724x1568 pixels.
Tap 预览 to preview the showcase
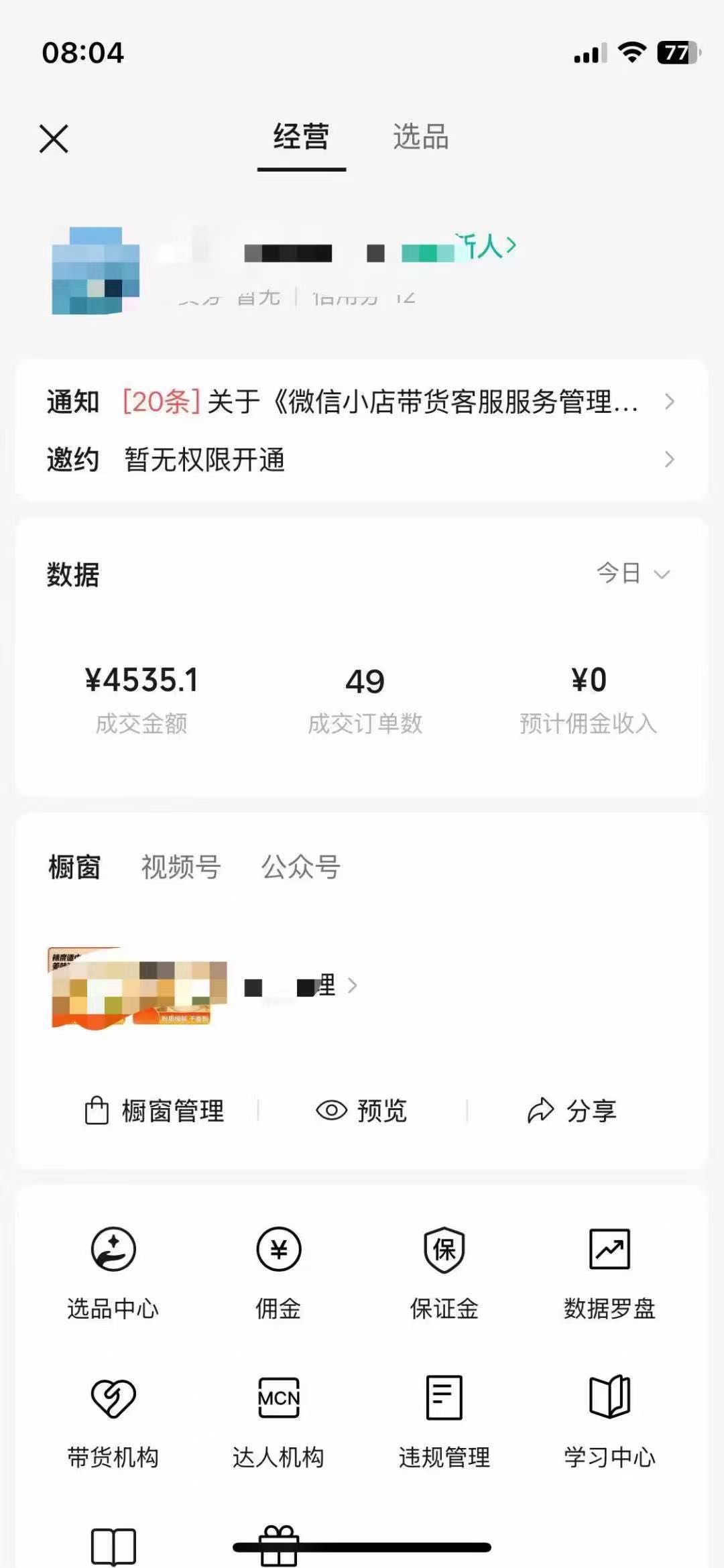362,1111
